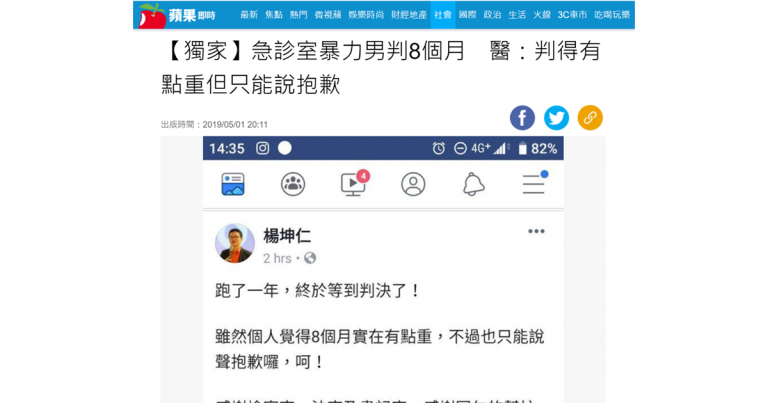Copy the article link
Screen dimensions: 768x403
coord(590,118)
